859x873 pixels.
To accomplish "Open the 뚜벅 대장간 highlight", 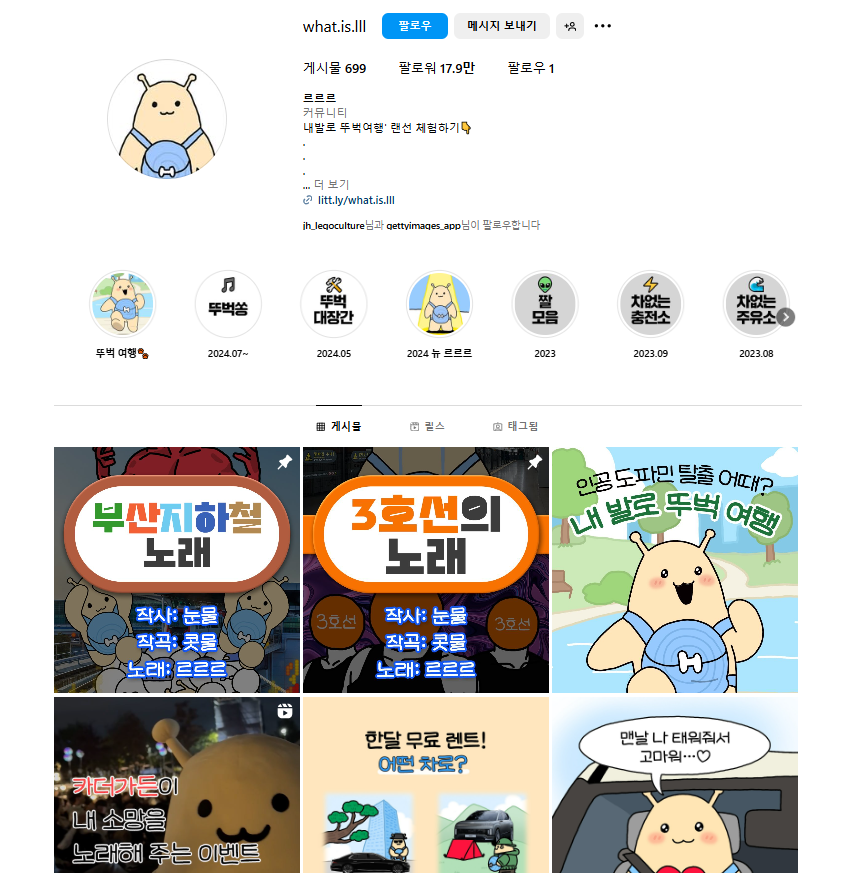I will [334, 303].
